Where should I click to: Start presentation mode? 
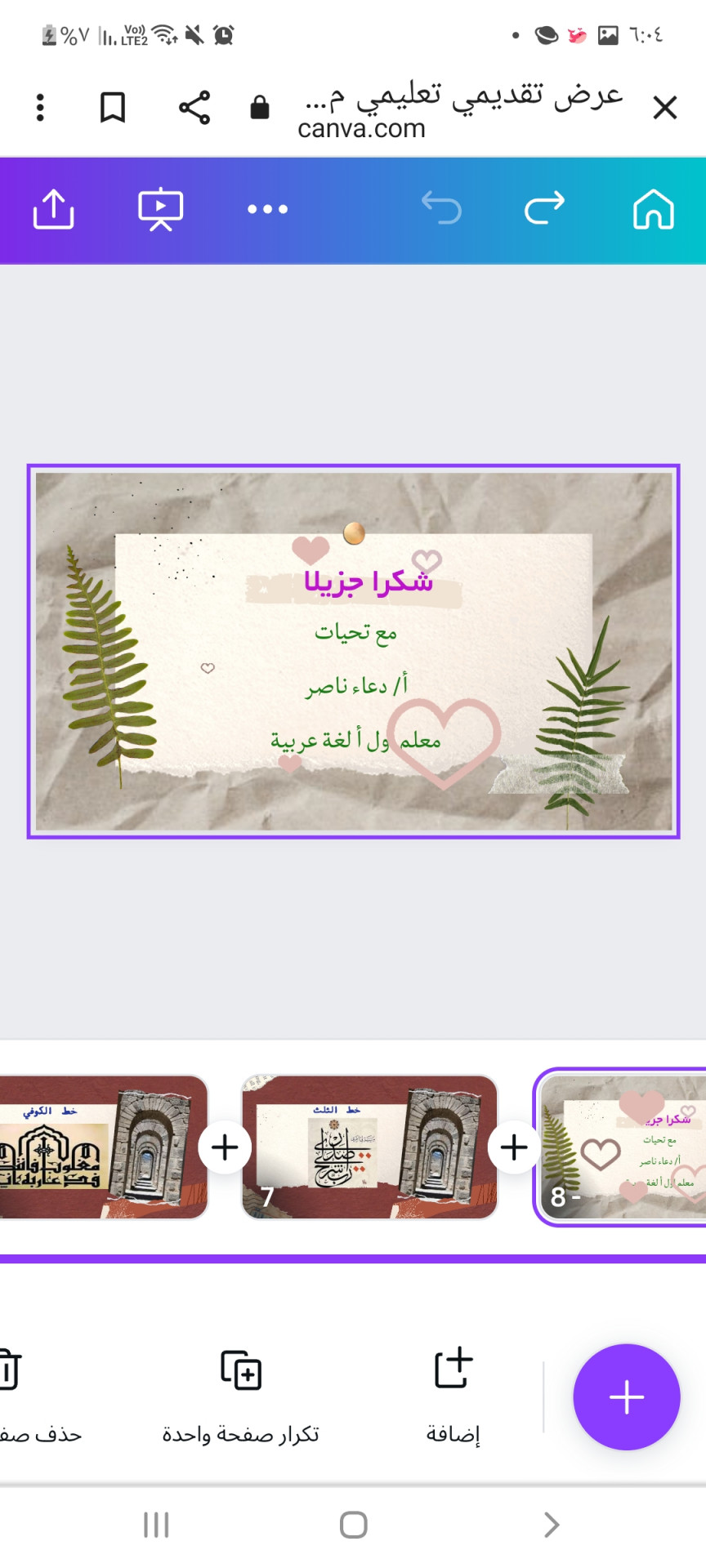click(160, 209)
